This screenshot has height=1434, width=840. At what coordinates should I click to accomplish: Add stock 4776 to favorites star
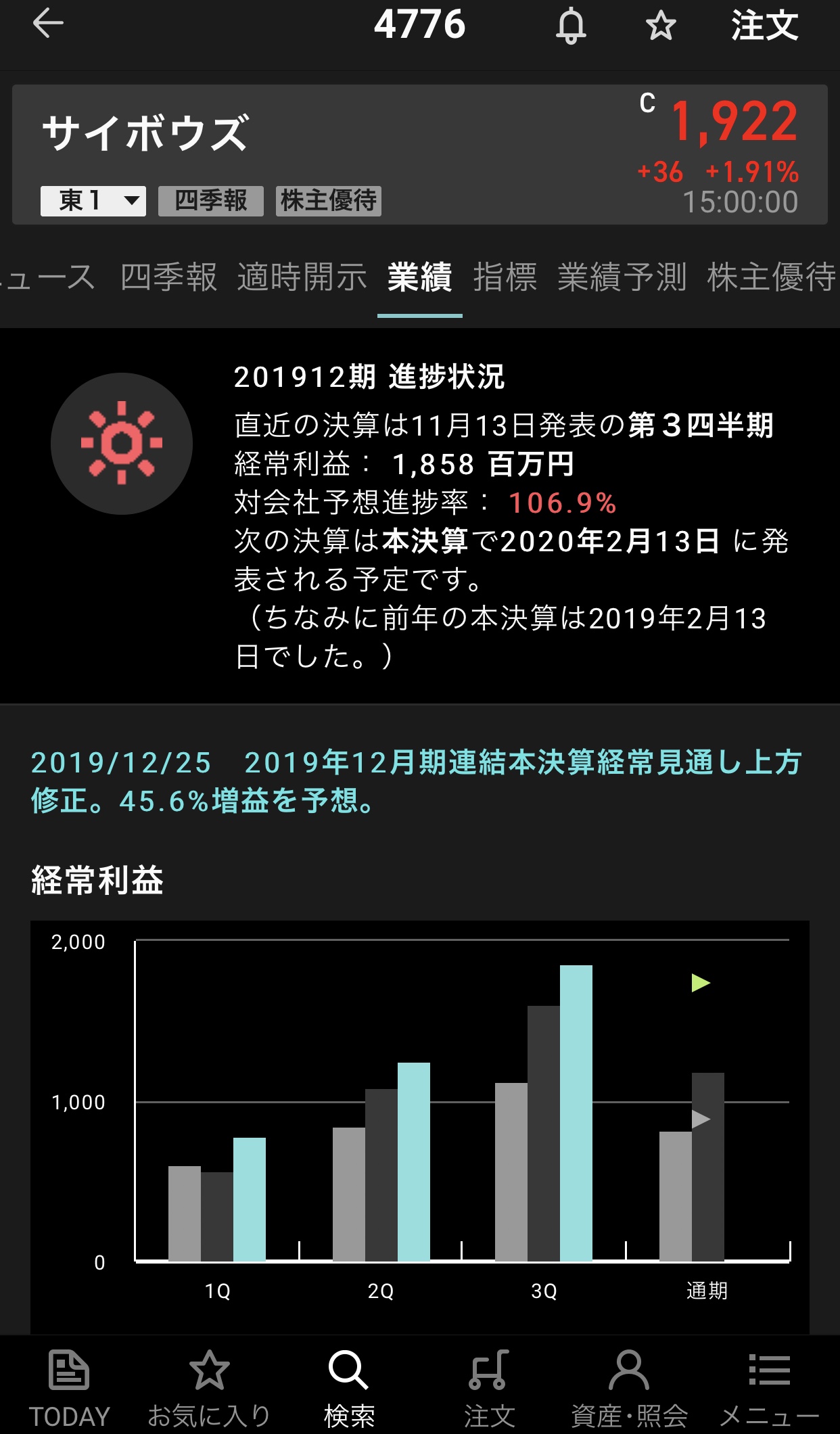click(660, 26)
